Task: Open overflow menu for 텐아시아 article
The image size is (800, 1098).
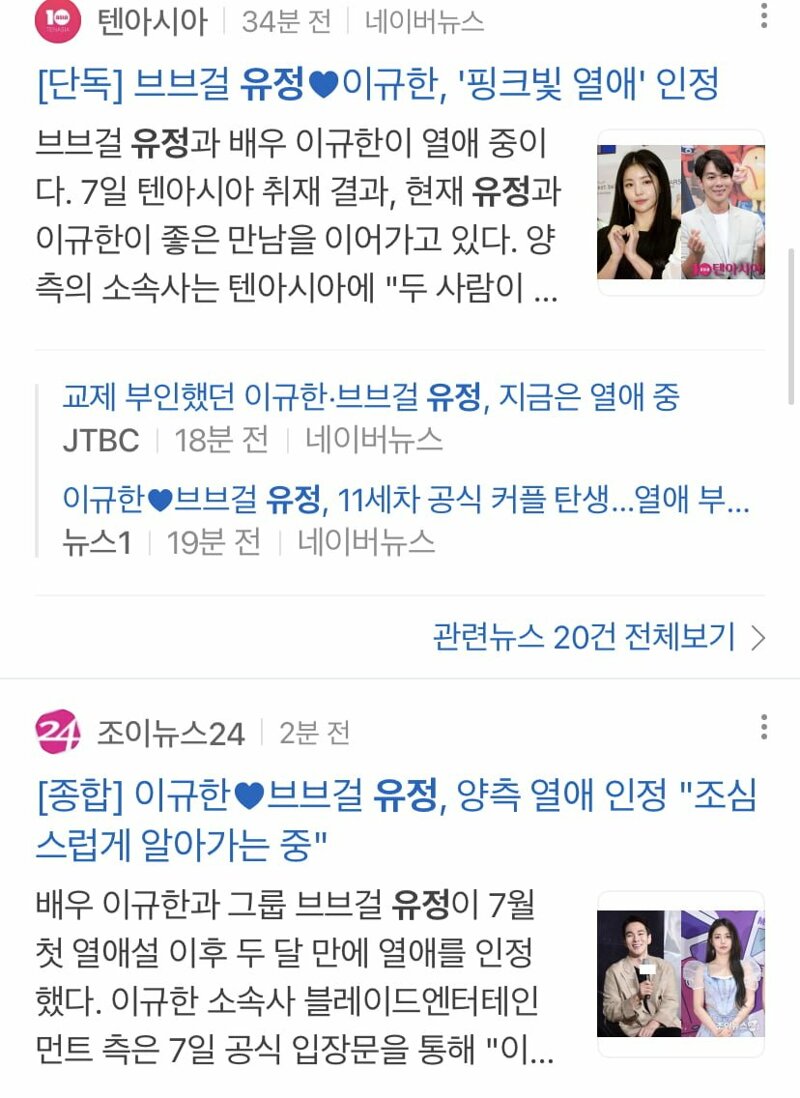Action: [x=764, y=16]
